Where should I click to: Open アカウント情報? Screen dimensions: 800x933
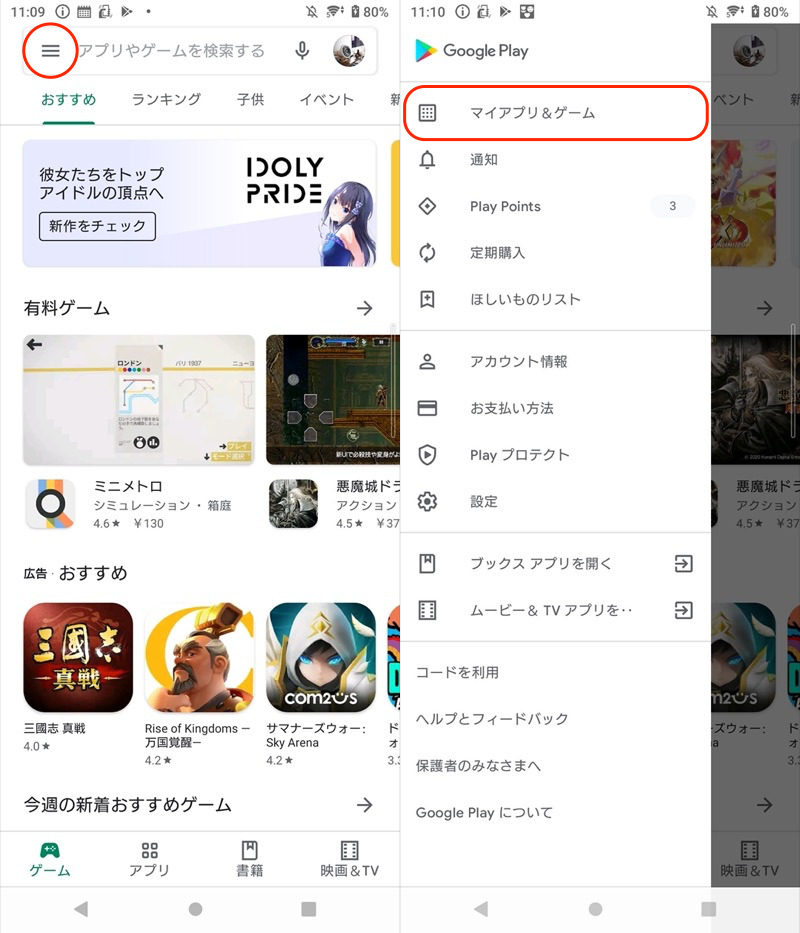[555, 362]
